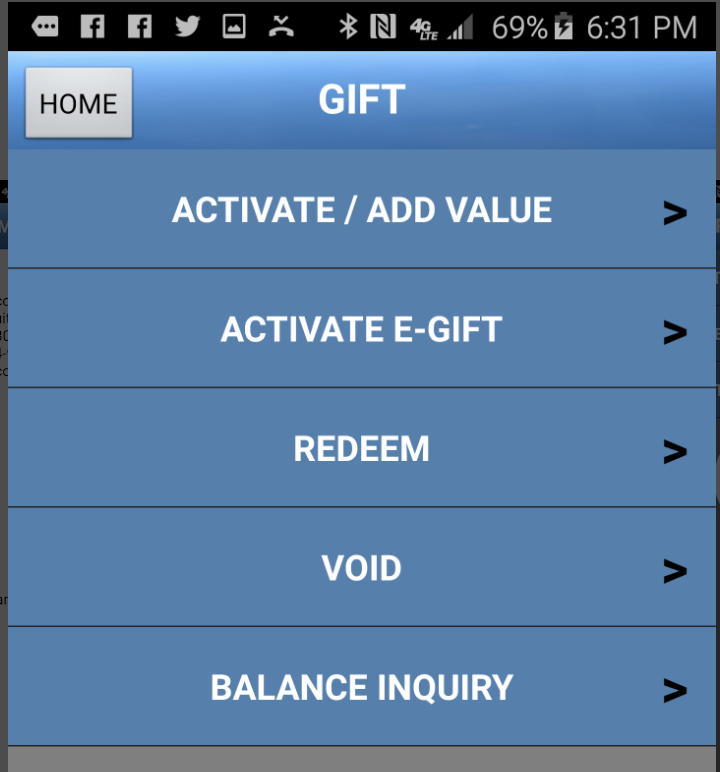This screenshot has width=720, height=772.
Task: Expand the ACTIVATE E-GIFT chevron
Action: click(x=677, y=330)
